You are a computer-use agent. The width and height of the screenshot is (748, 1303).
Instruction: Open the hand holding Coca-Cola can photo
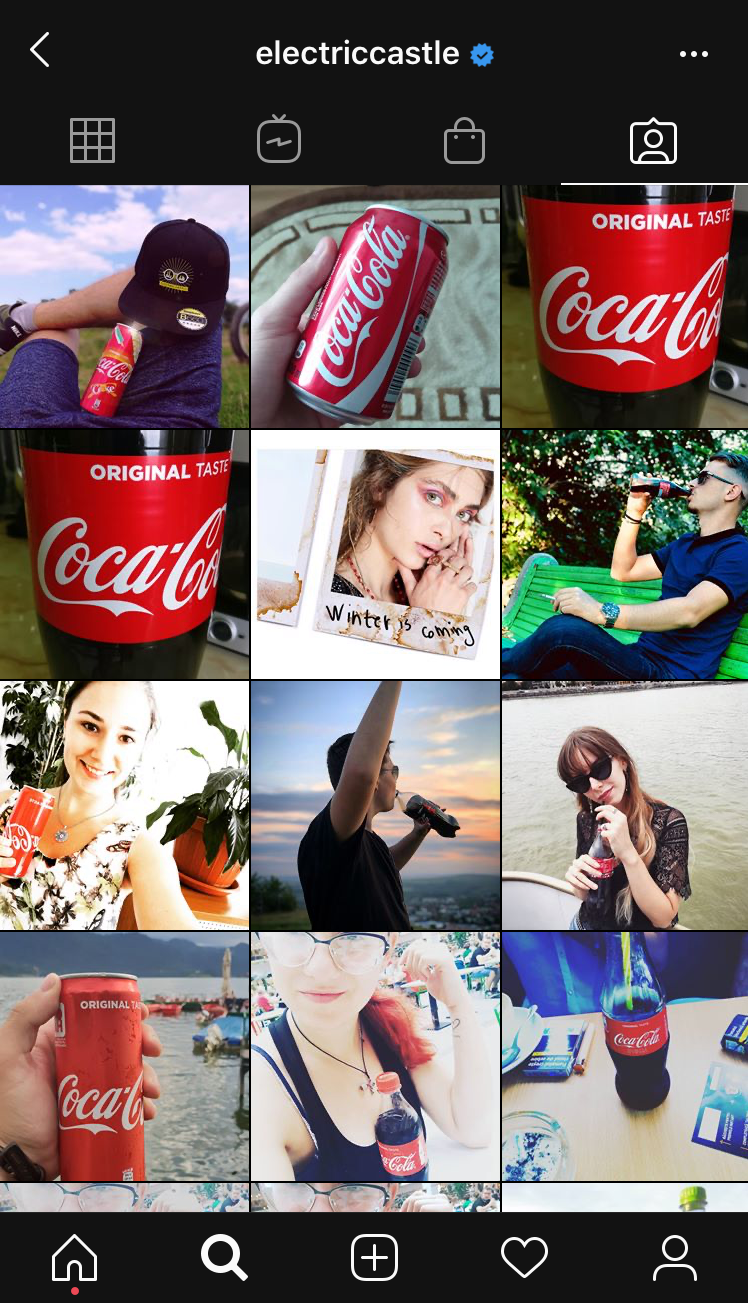[x=375, y=306]
